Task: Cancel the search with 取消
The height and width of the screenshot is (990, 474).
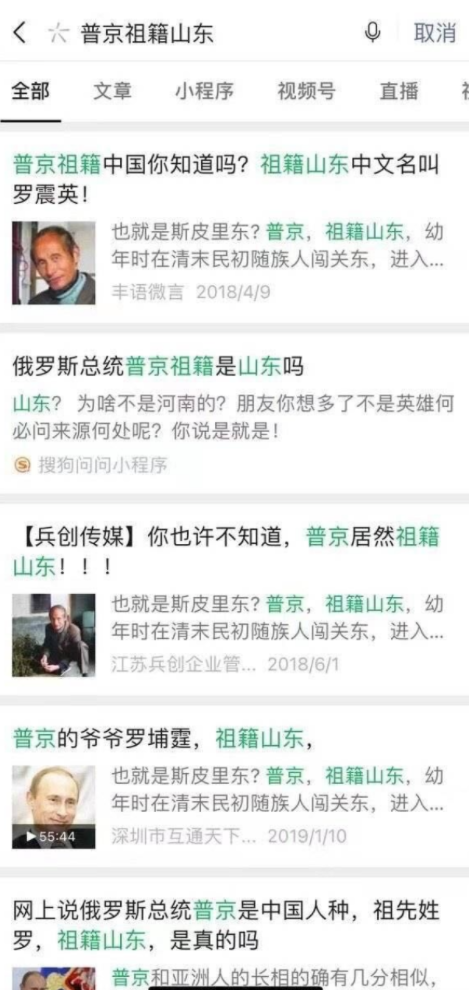Action: click(435, 33)
